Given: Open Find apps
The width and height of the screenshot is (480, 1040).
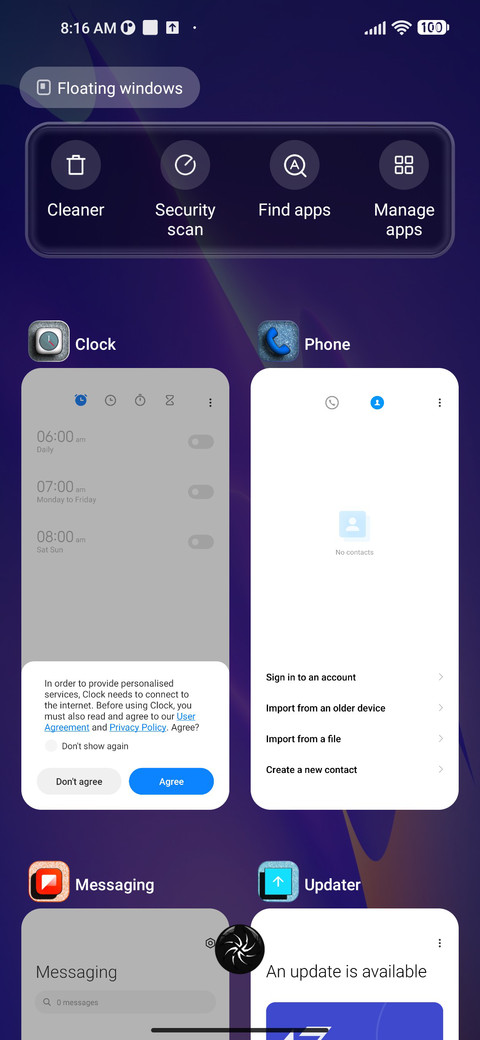Looking at the screenshot, I should [x=294, y=180].
